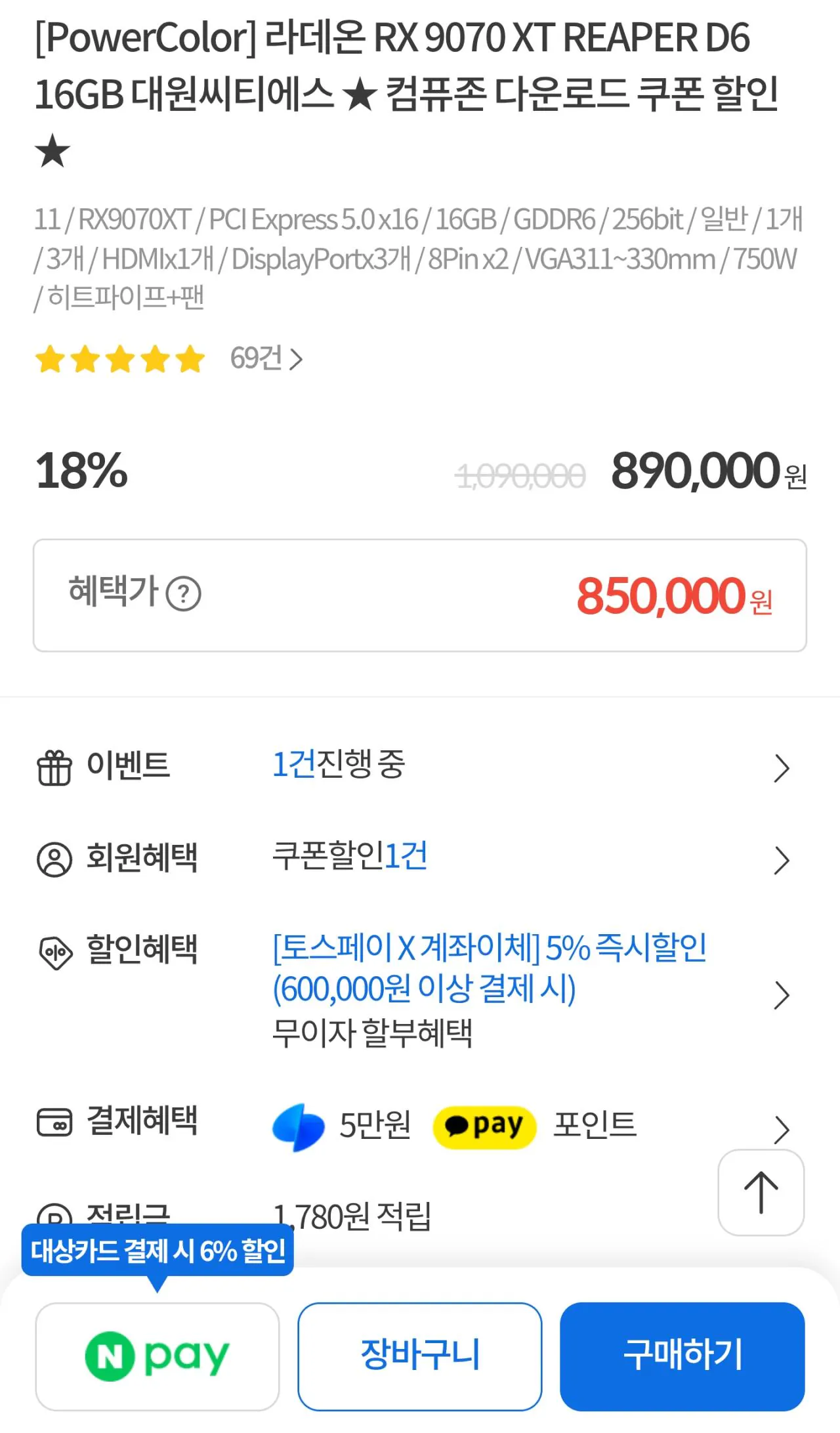Click the 쿠폰할인1건 link

350,855
